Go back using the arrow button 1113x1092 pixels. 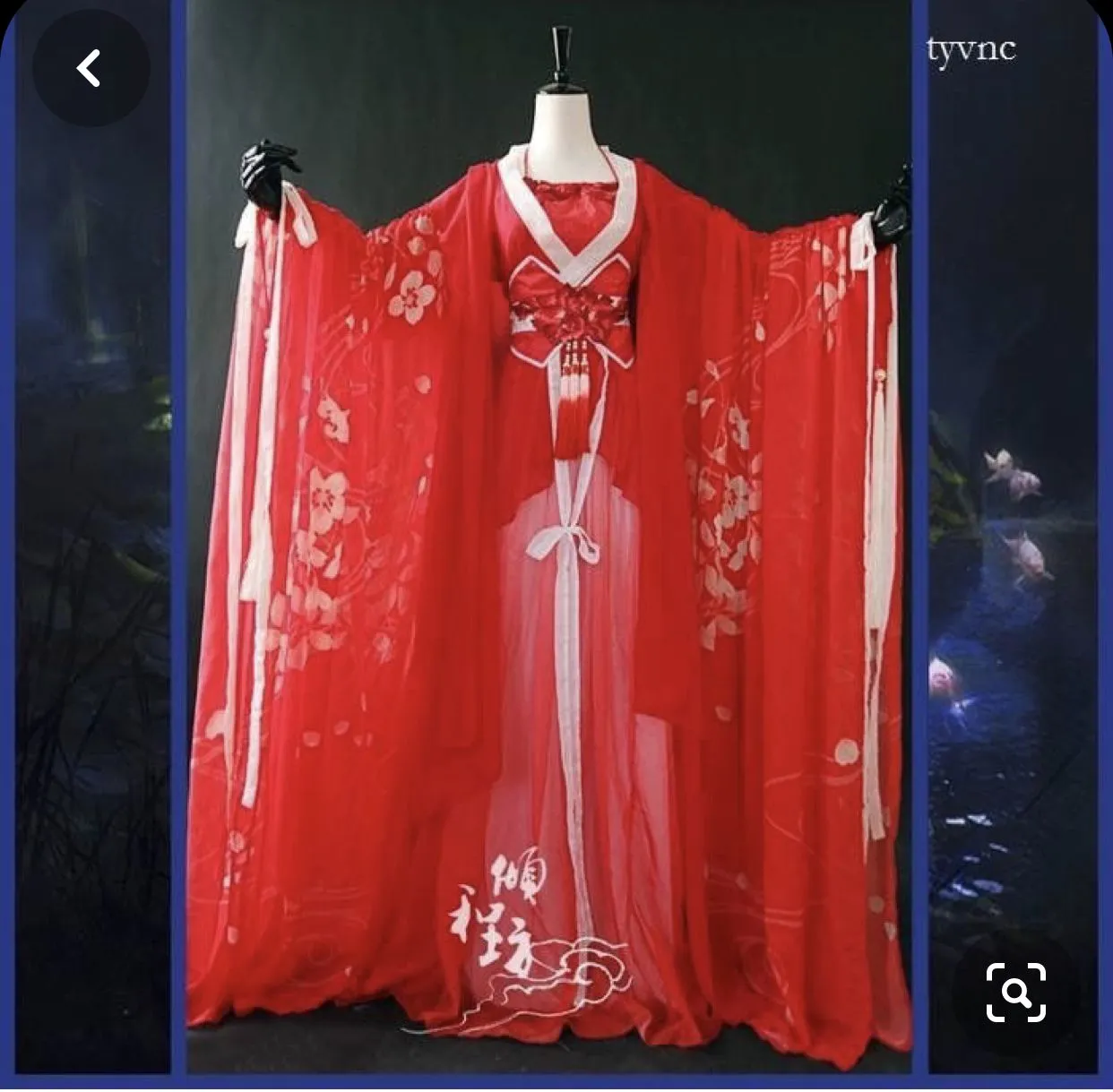[90, 69]
